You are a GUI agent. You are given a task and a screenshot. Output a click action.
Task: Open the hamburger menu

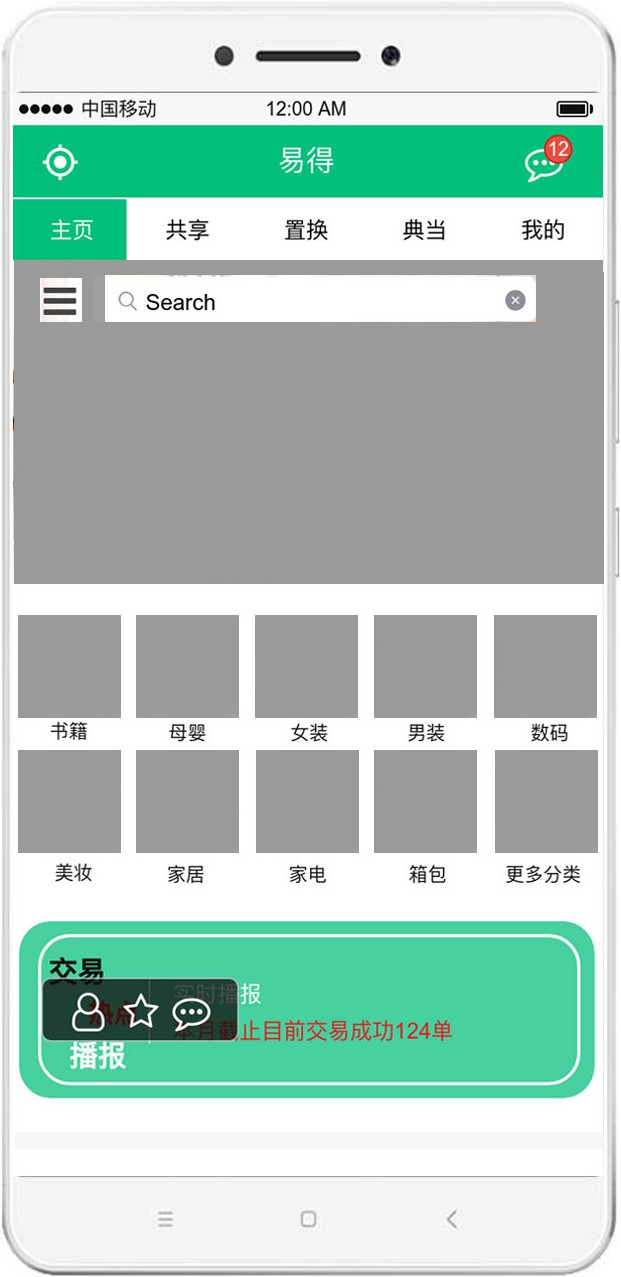pyautogui.click(x=60, y=300)
